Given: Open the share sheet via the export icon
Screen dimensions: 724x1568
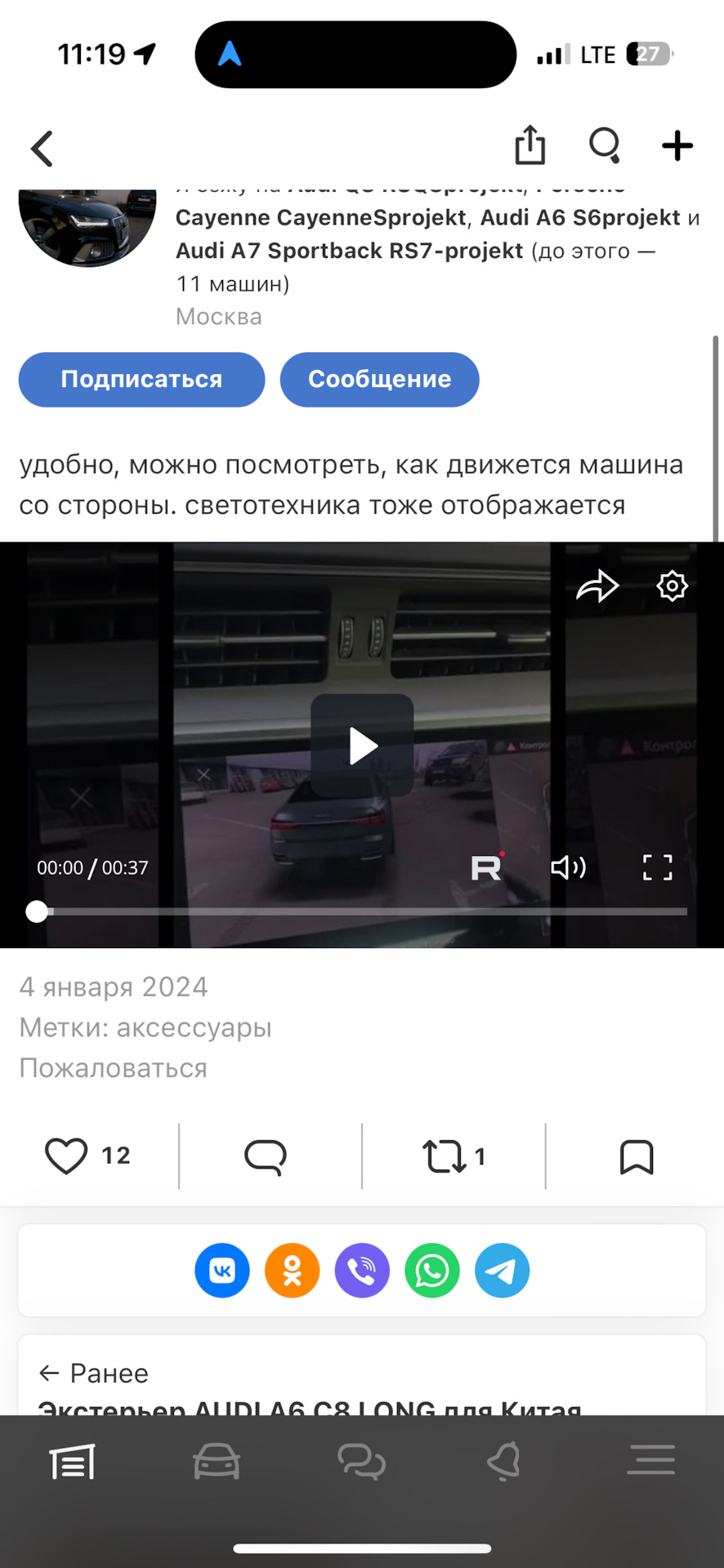Looking at the screenshot, I should 530,145.
